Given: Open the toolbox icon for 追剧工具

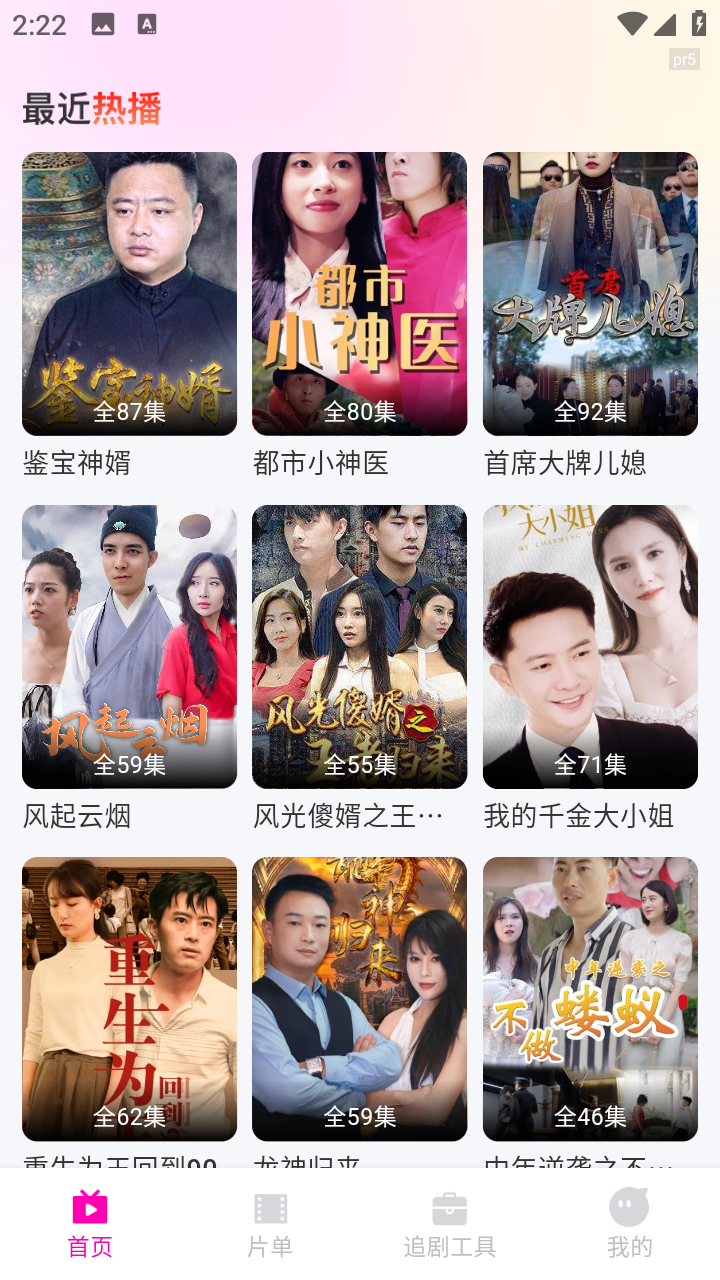Looking at the screenshot, I should (449, 1207).
